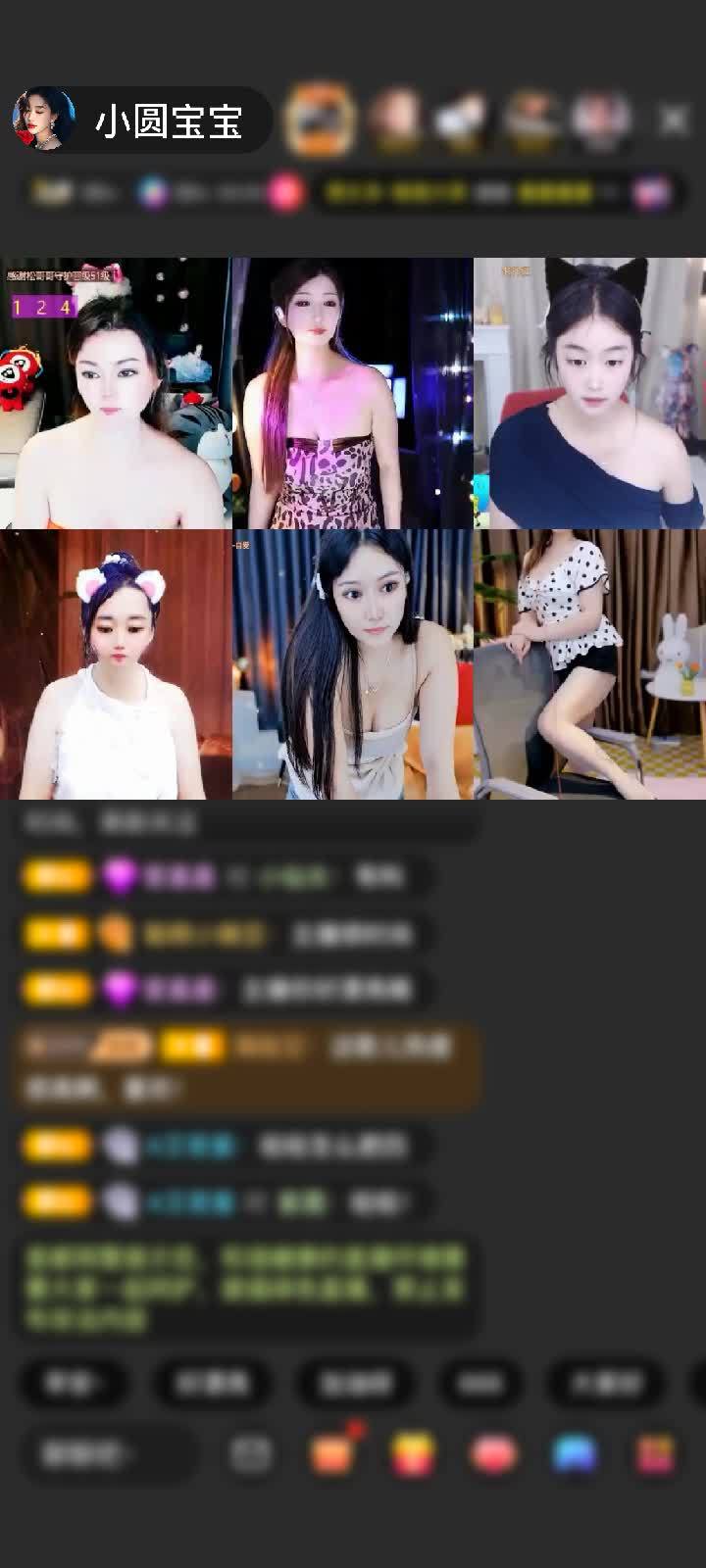Open the center bottom streamer tile with long black hair

[352, 664]
